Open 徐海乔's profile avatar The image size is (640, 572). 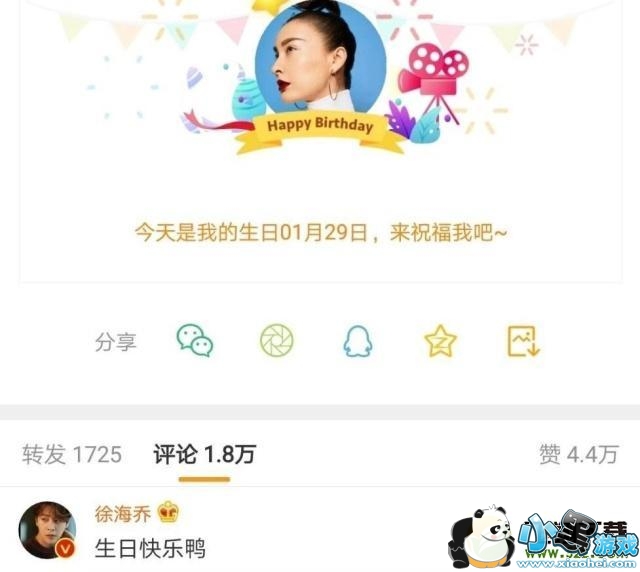pos(47,530)
